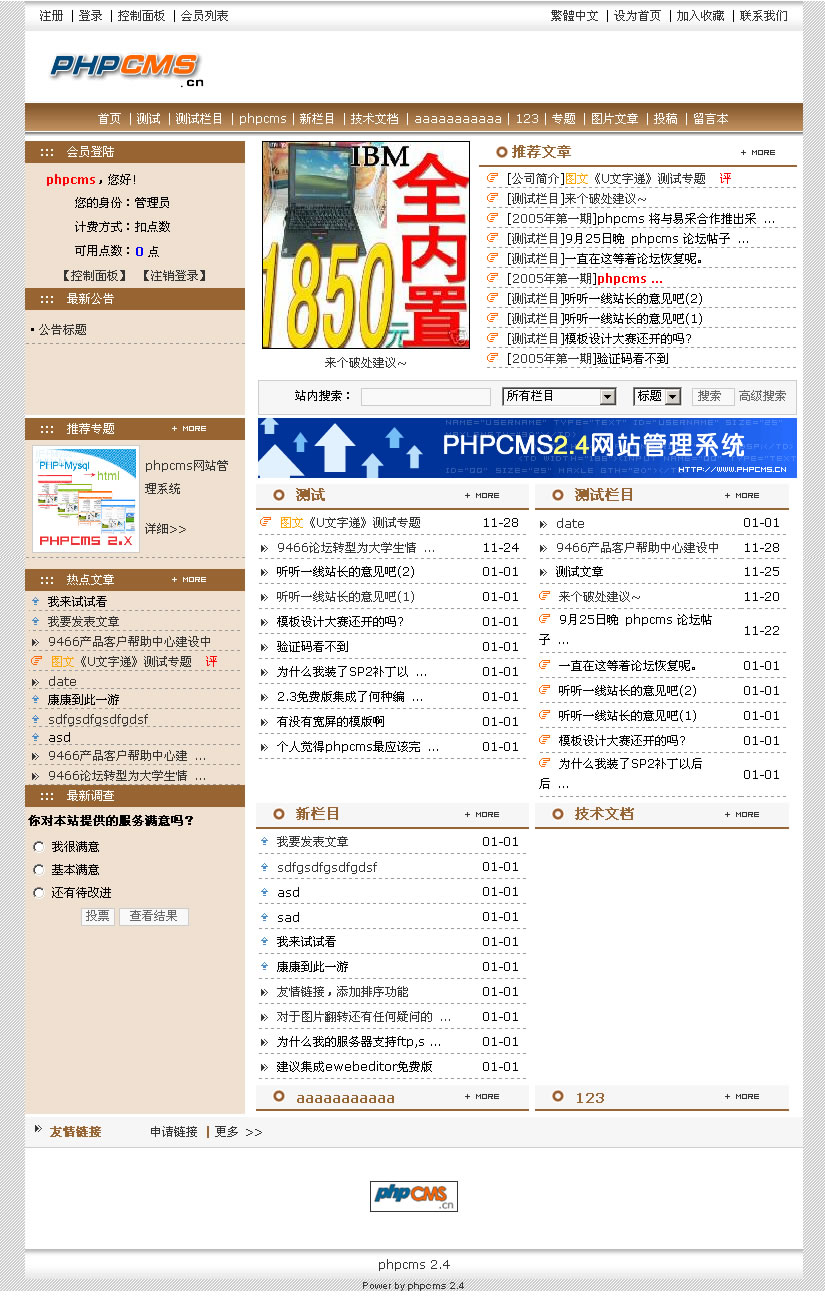
Task: Open 技术文档 in navigation bar
Action: coord(374,118)
